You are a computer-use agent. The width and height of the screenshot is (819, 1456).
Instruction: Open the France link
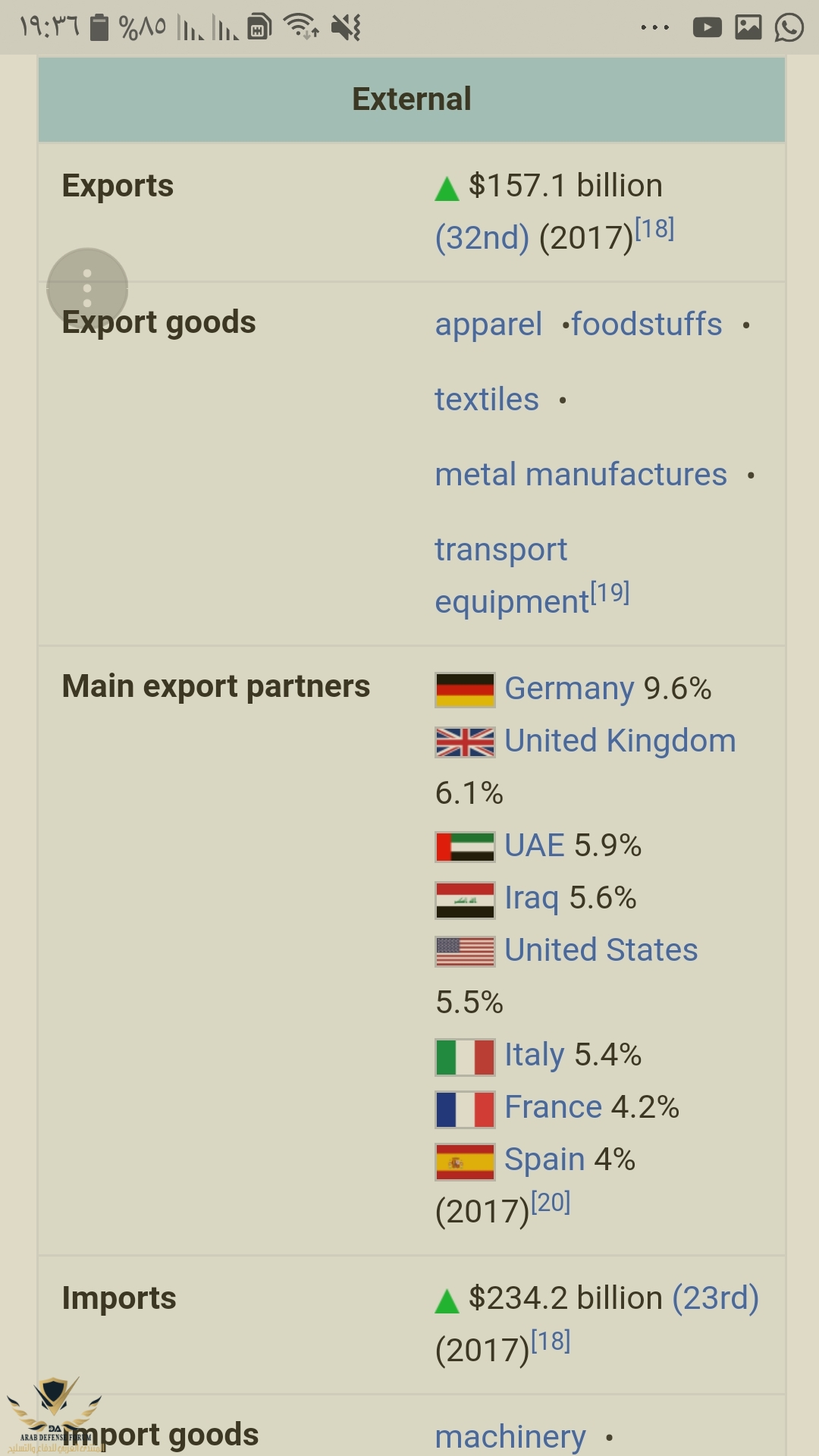click(x=553, y=1107)
